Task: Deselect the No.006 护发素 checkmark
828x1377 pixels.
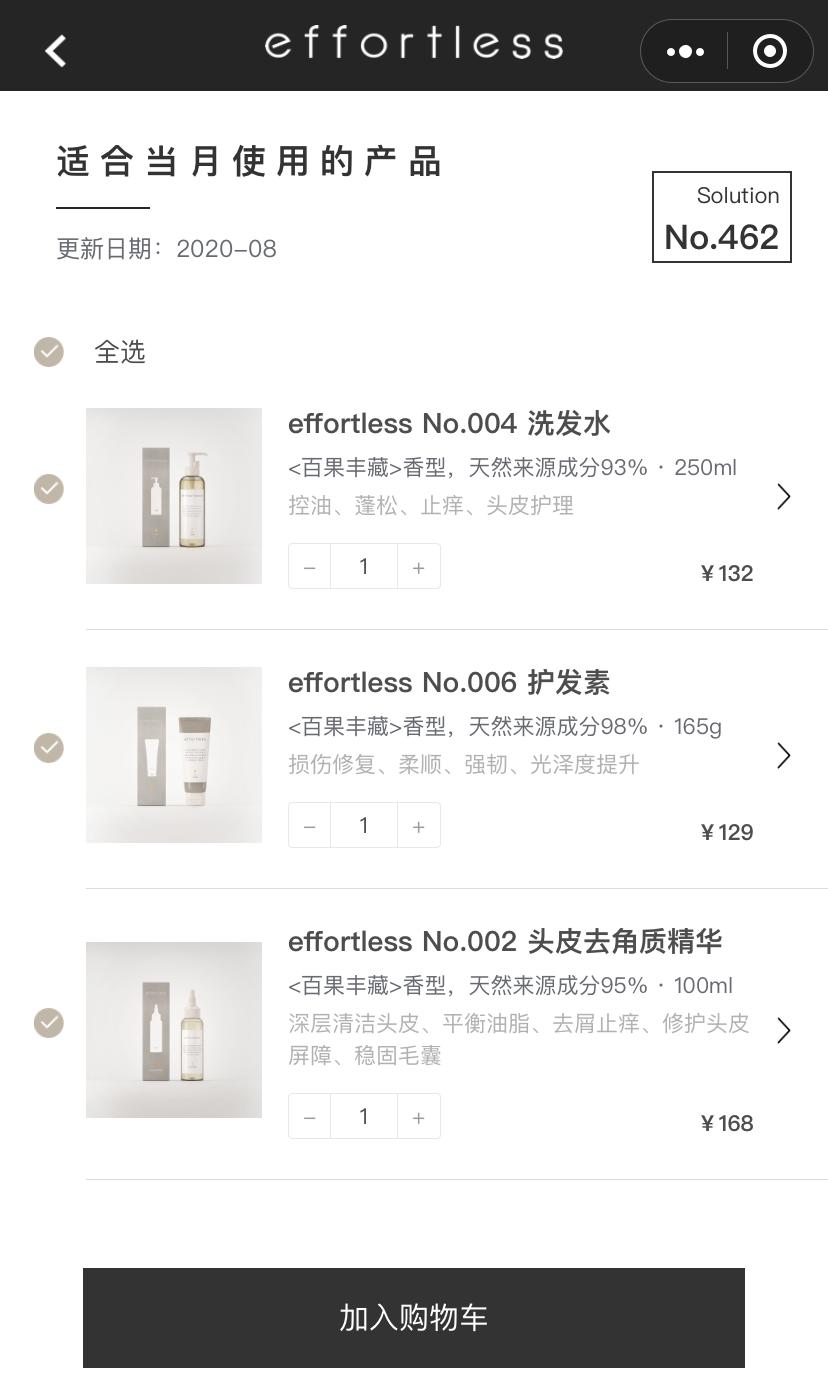Action: pos(48,748)
